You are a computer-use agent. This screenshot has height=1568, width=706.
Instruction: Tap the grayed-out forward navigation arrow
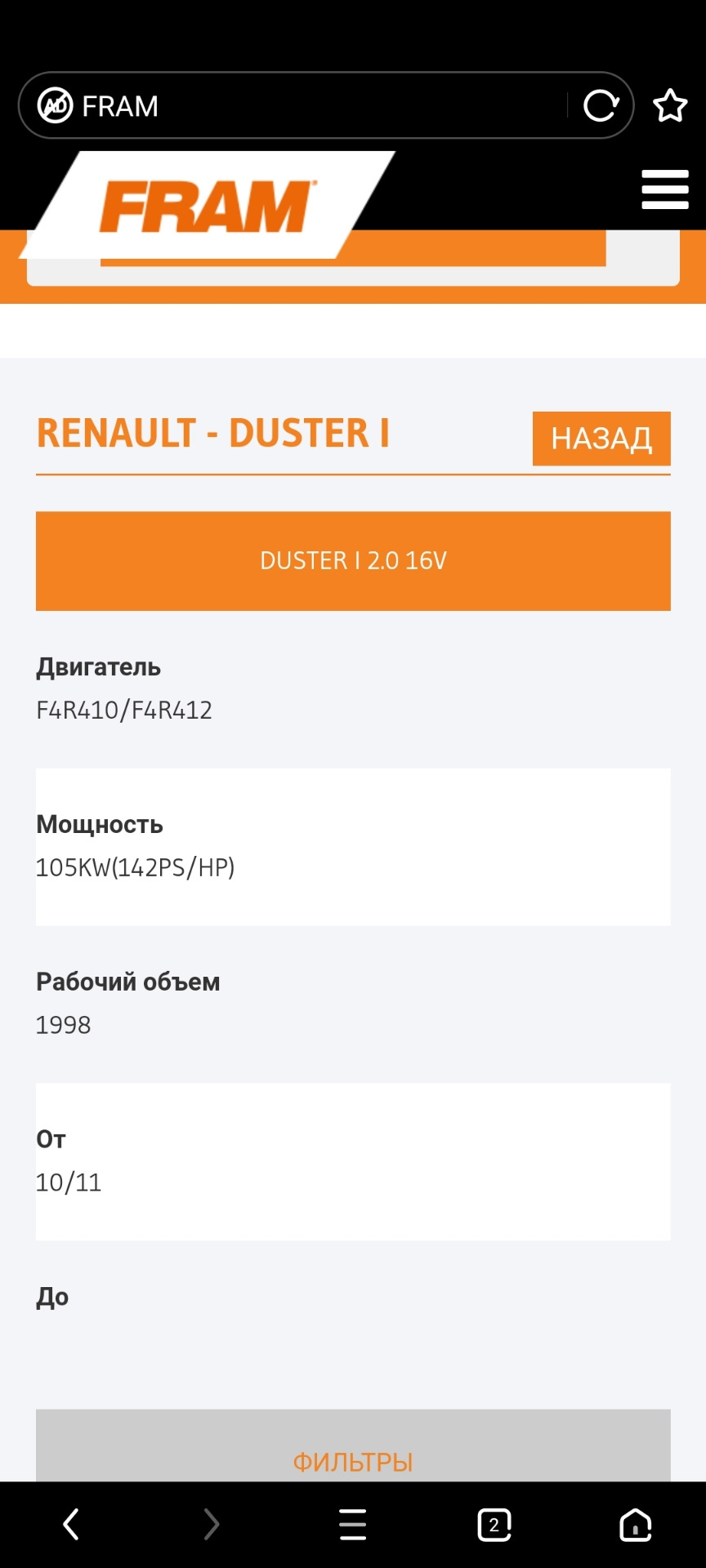coord(212,1522)
